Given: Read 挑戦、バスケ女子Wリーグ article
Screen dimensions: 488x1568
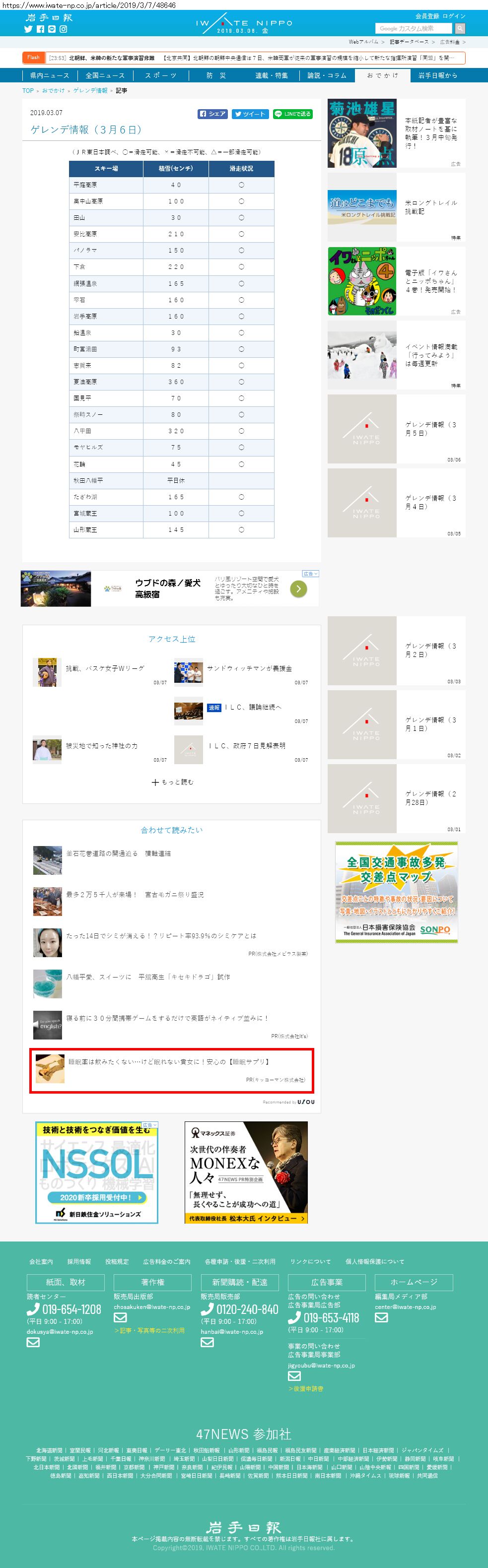Looking at the screenshot, I should coord(105,668).
